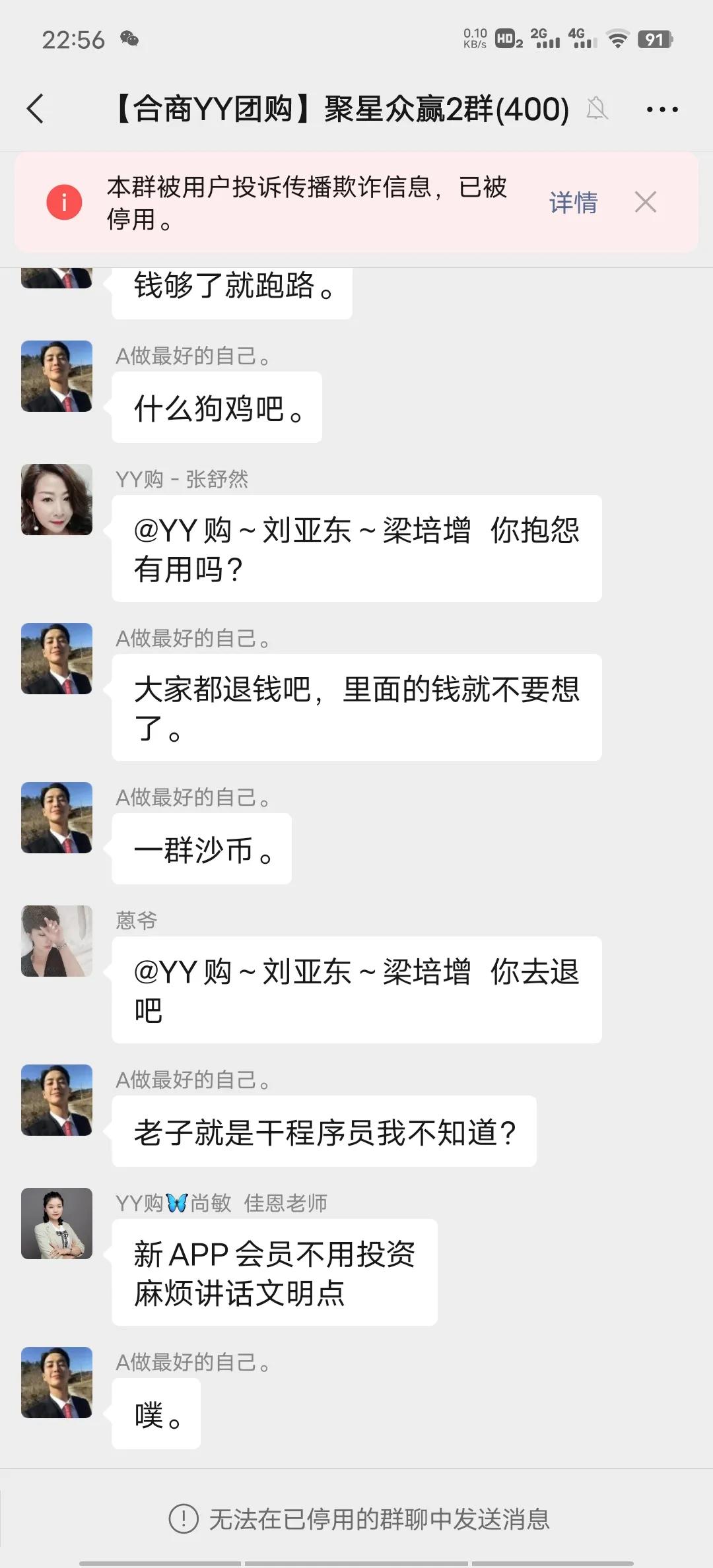Tap the muted notification bell icon
Viewport: 713px width, 1568px height.
click(x=596, y=110)
